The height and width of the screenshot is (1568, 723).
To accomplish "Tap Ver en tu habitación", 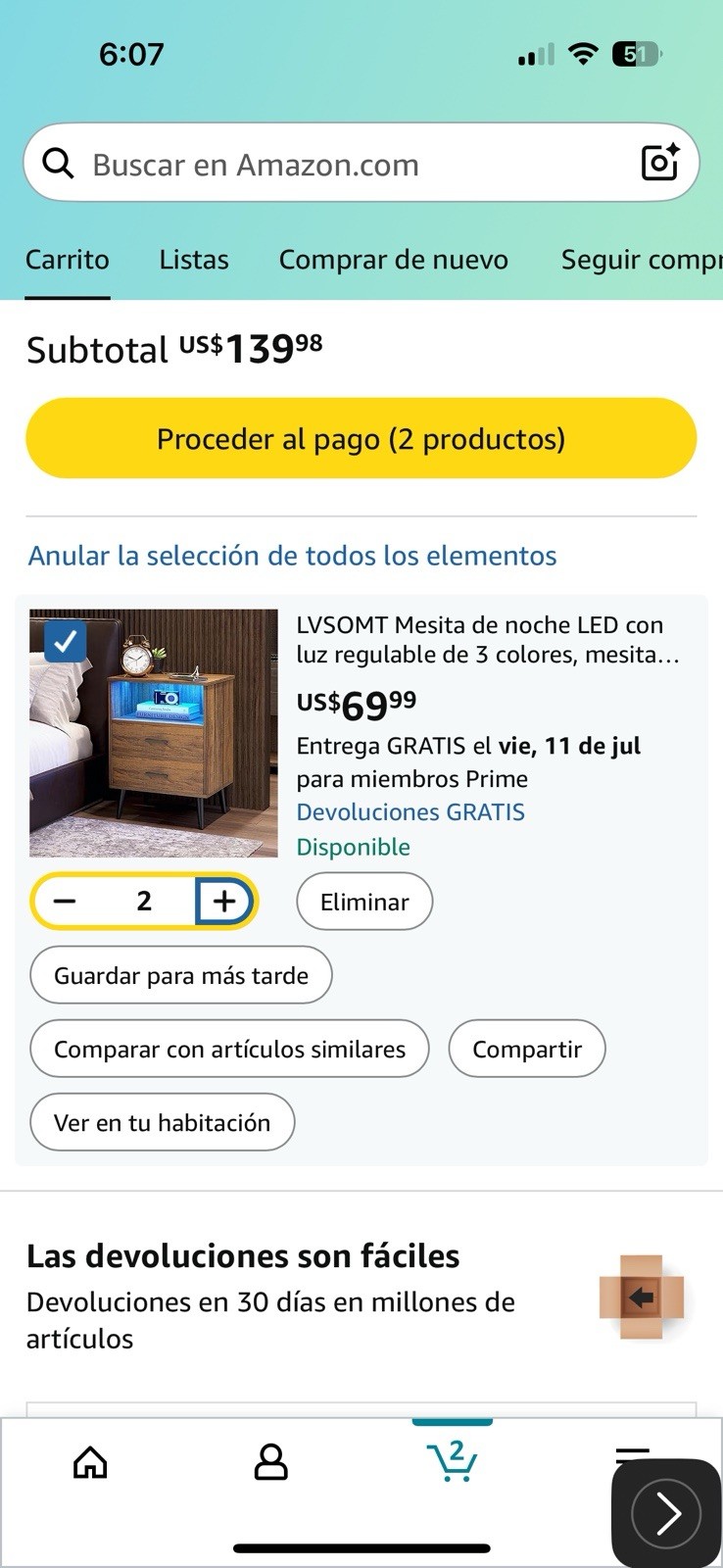I will [x=163, y=1122].
